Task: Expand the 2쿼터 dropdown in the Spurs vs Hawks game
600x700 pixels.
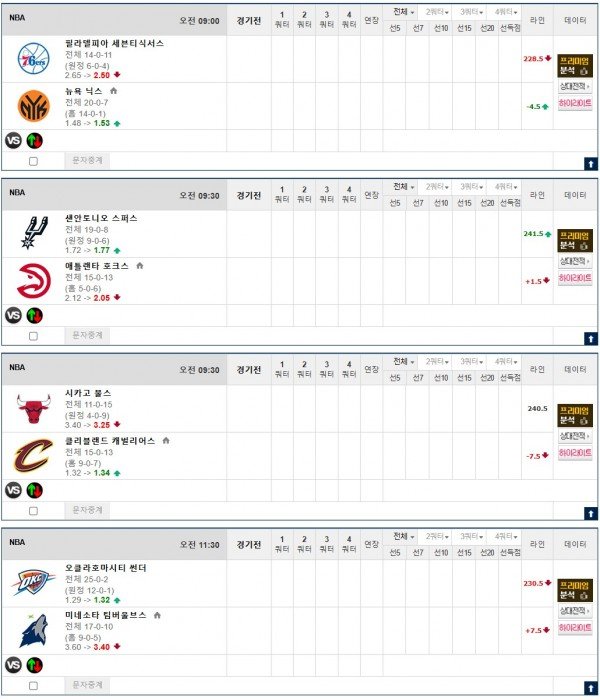Action: point(438,186)
